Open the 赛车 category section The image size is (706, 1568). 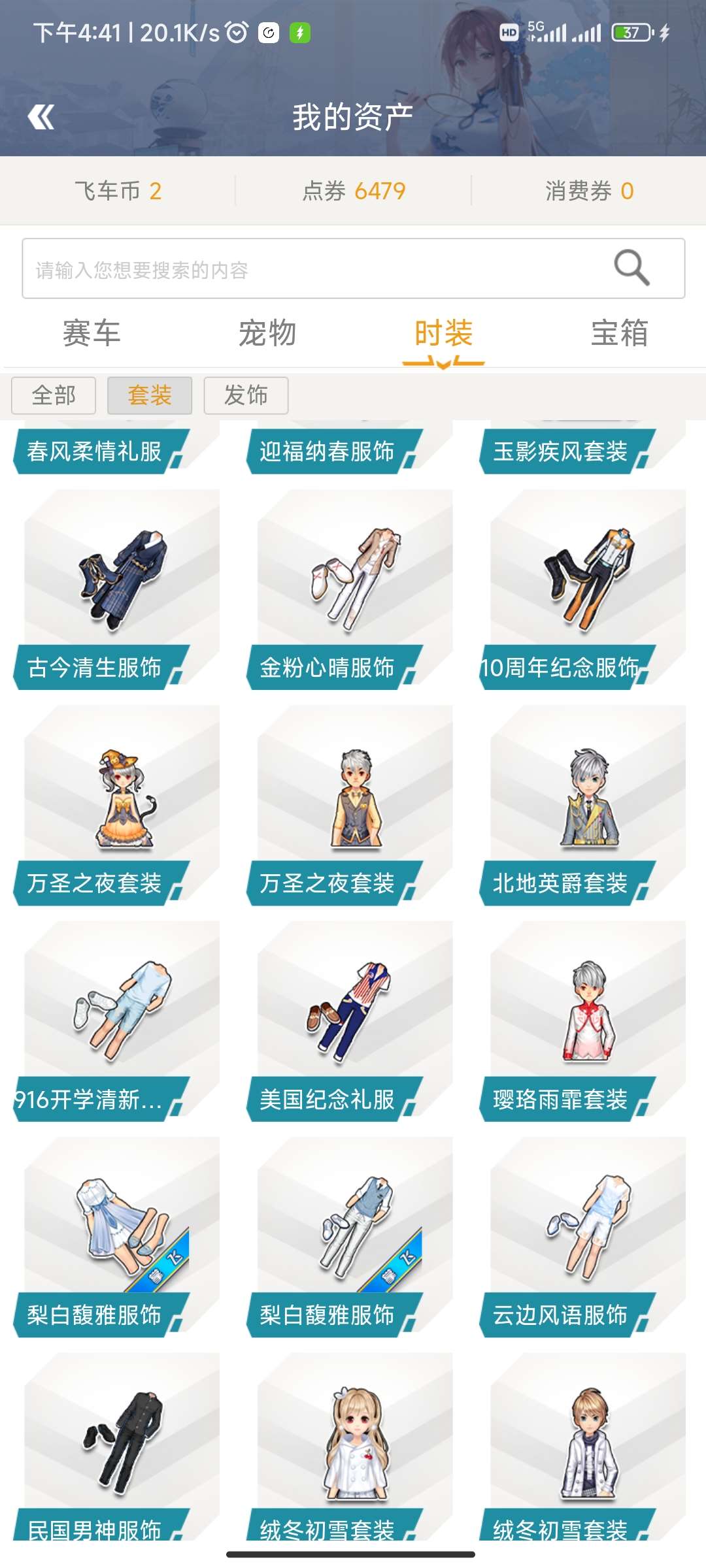93,335
